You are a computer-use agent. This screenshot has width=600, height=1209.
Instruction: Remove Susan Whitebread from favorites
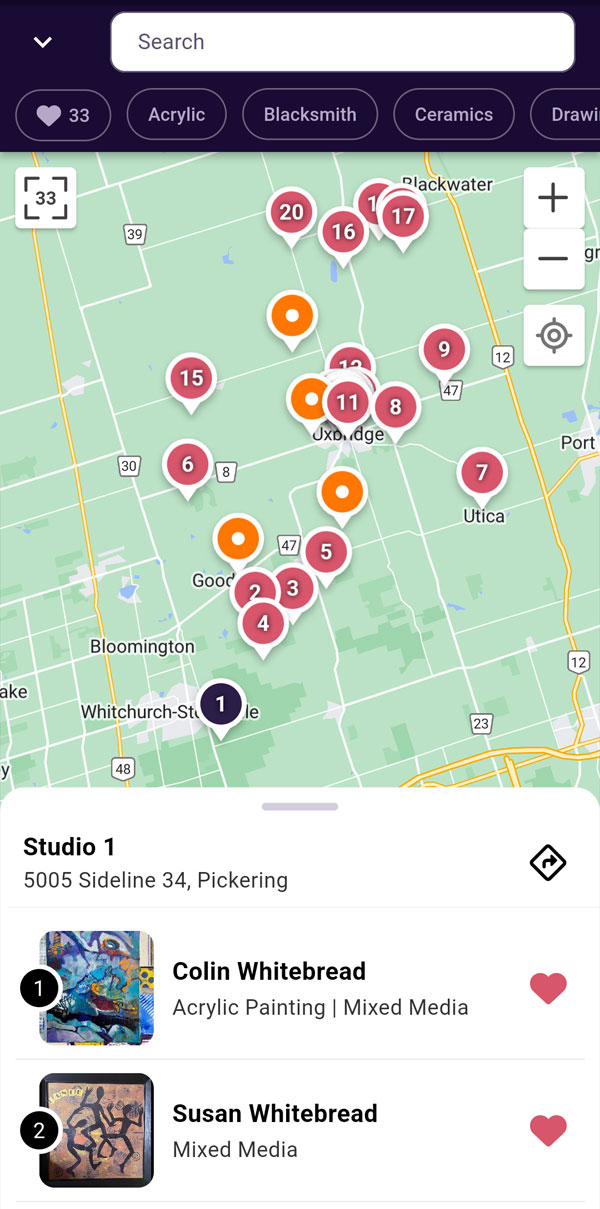548,1130
